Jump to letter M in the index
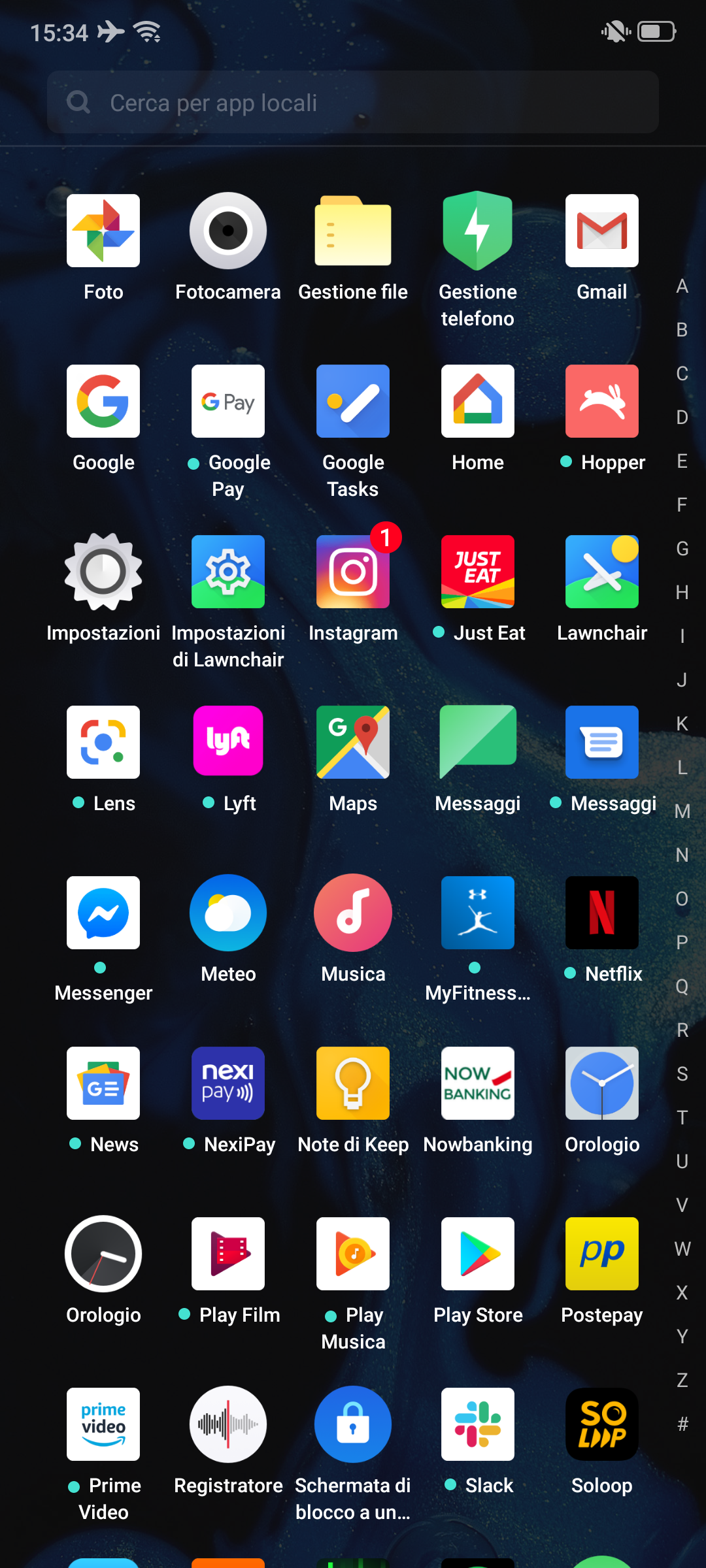706x1568 pixels. (682, 811)
